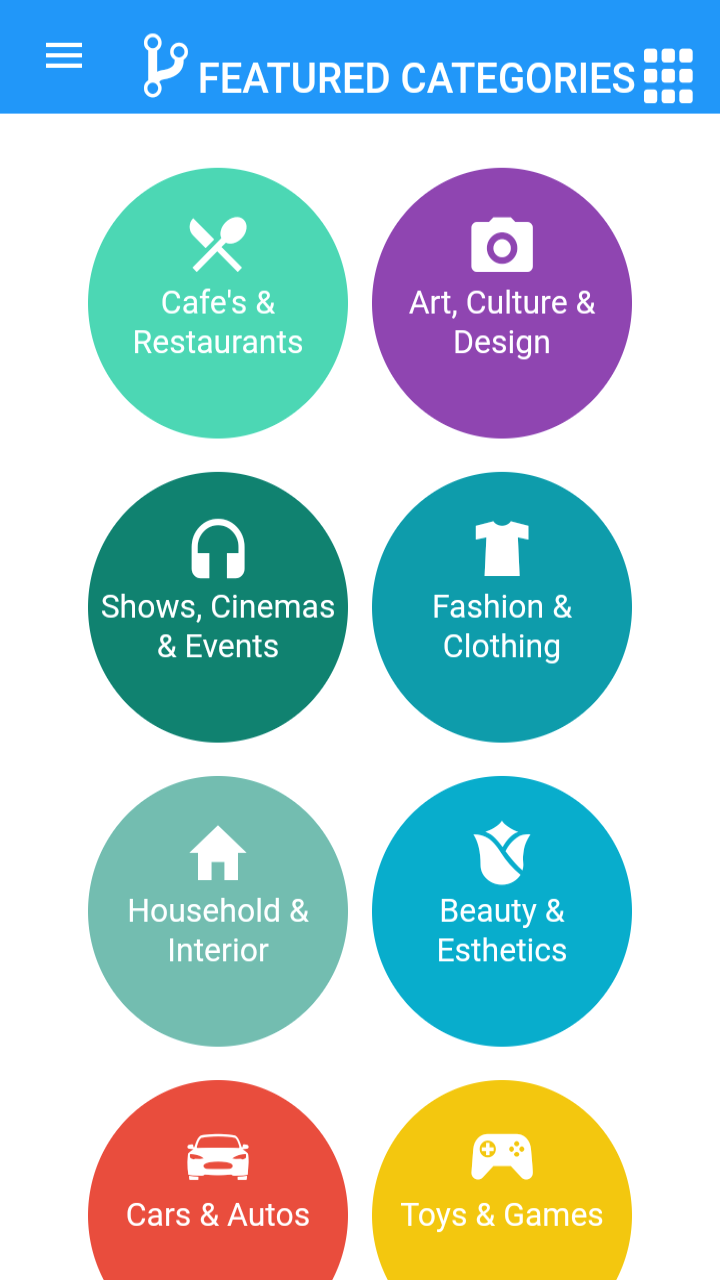Open Cafe's & Restaurants category
Screen dimensions: 720x1280
click(x=218, y=303)
